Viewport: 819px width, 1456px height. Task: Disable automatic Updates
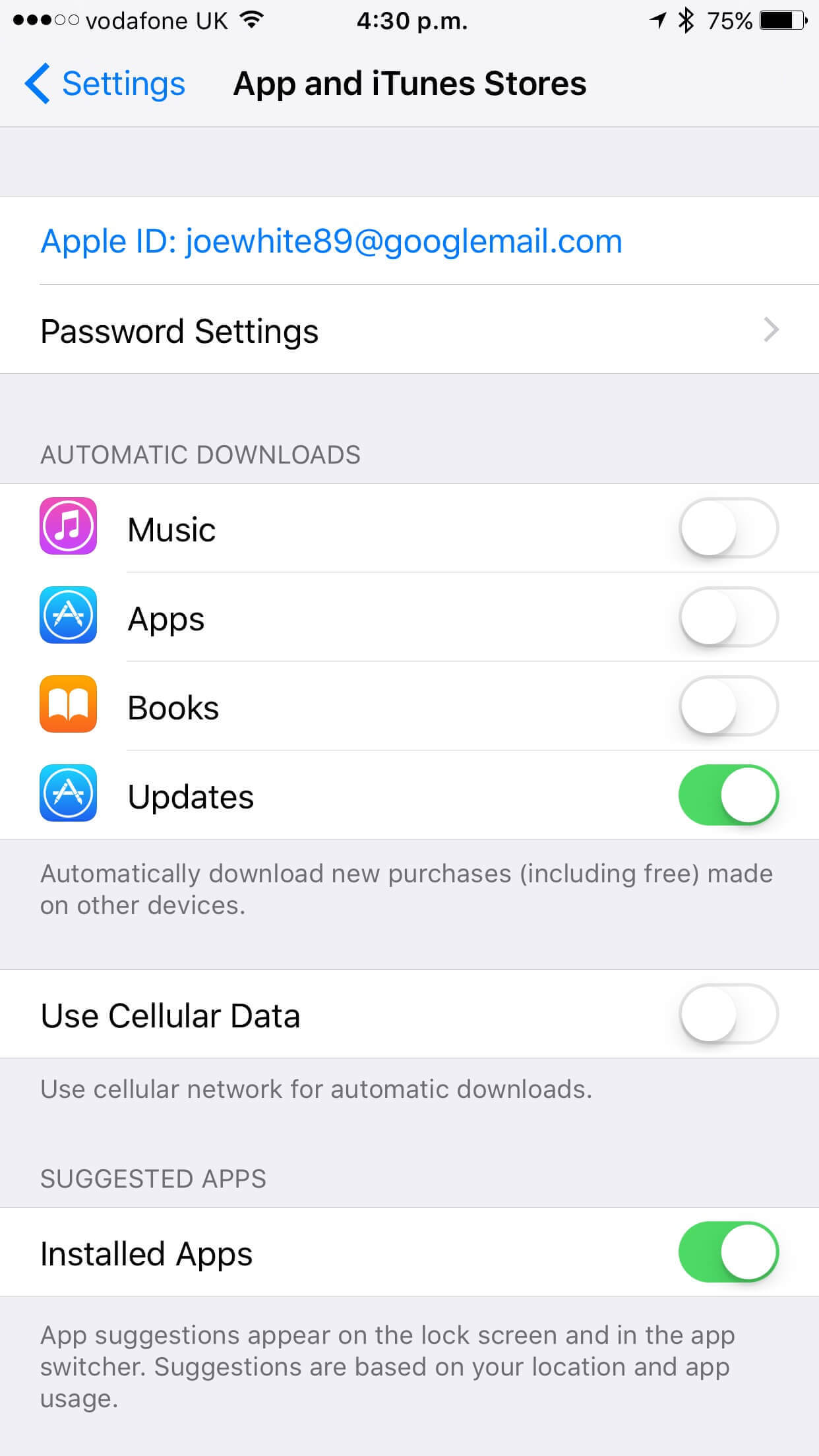click(x=729, y=795)
